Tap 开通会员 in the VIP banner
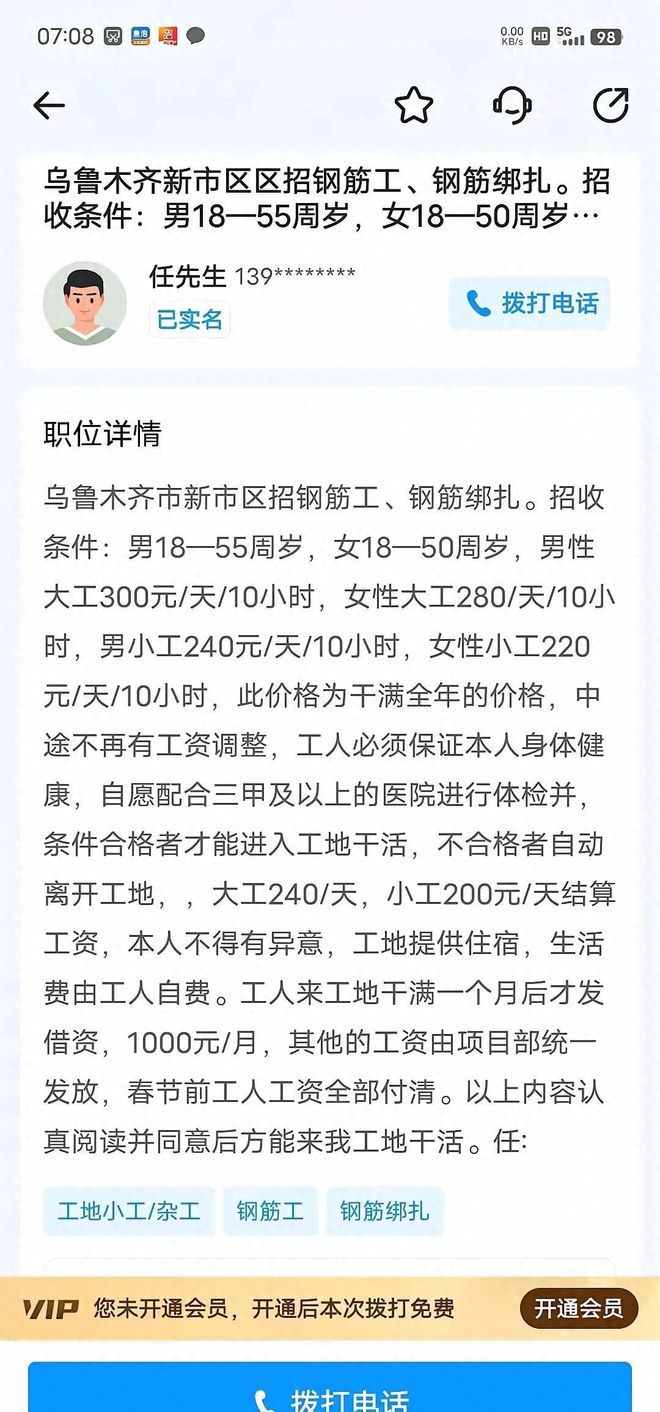 [579, 1308]
